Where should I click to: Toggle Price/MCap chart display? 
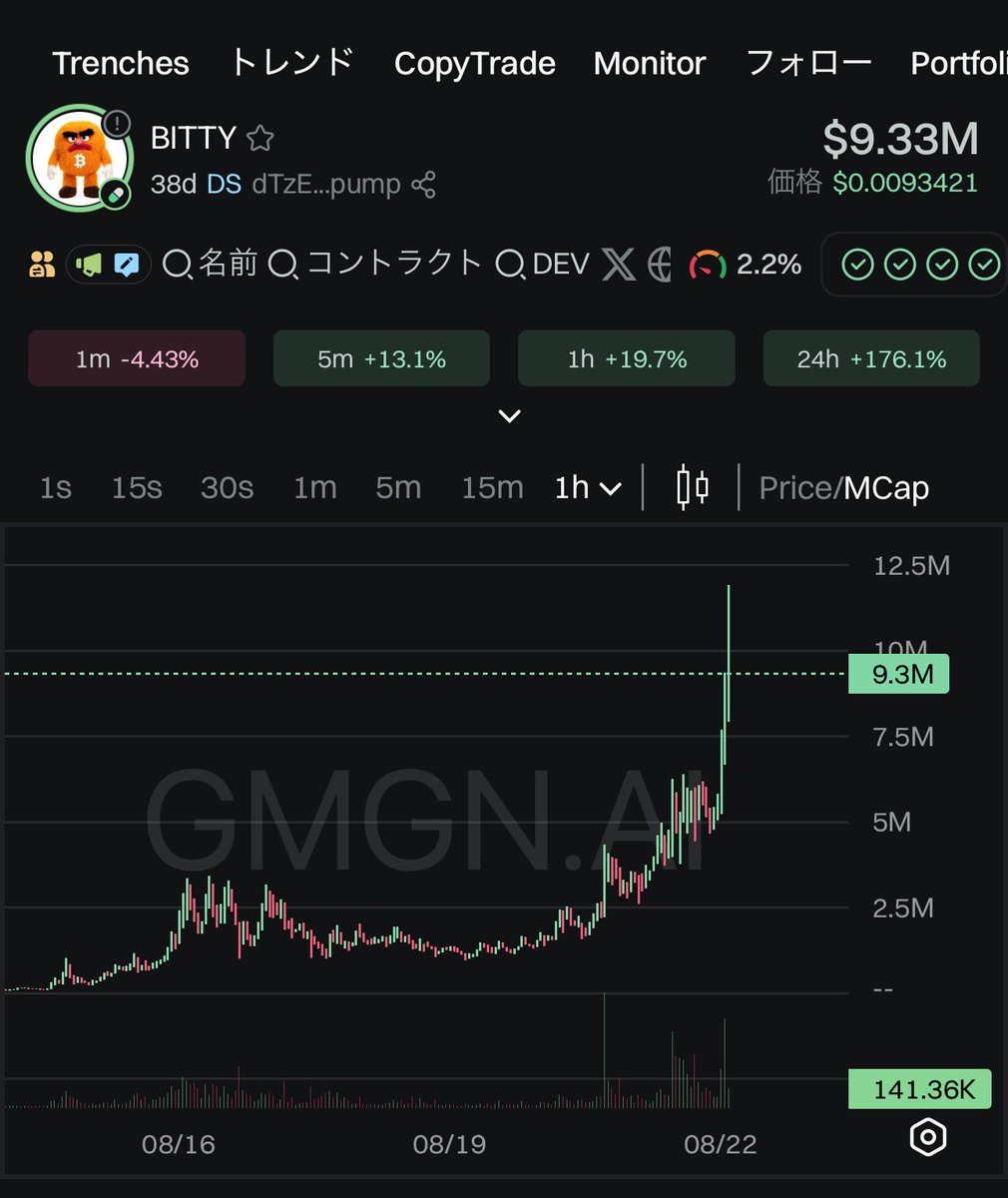pos(843,487)
